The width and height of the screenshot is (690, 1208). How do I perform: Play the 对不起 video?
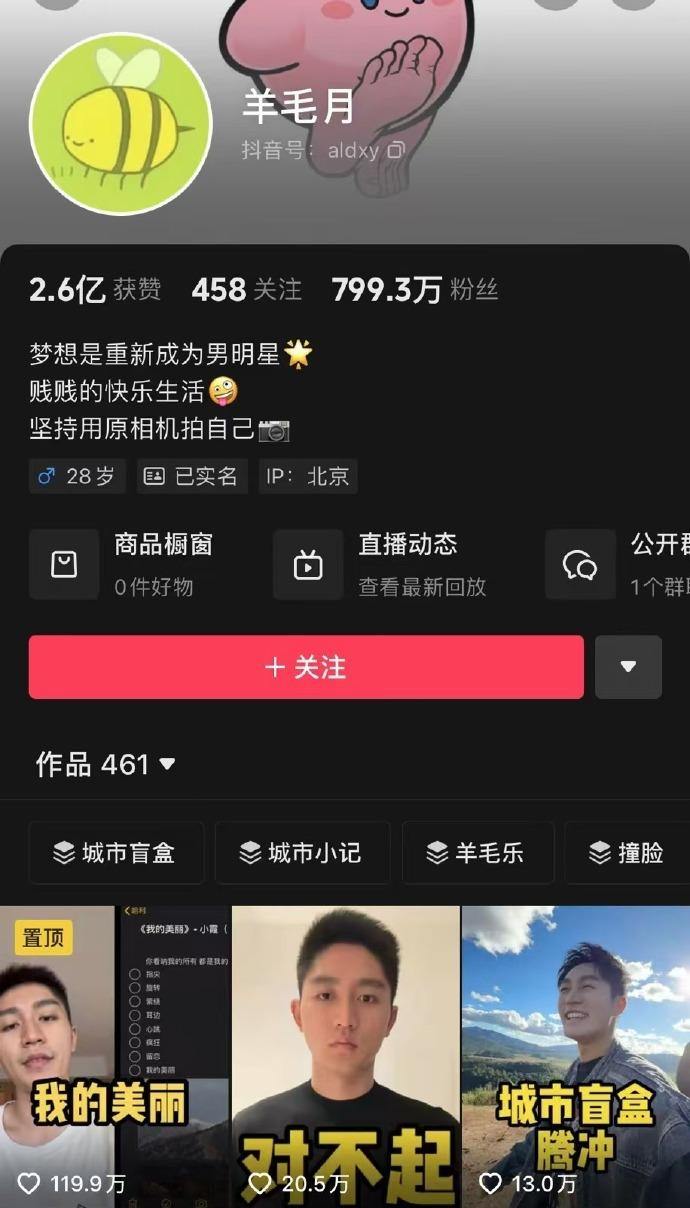click(x=346, y=1057)
